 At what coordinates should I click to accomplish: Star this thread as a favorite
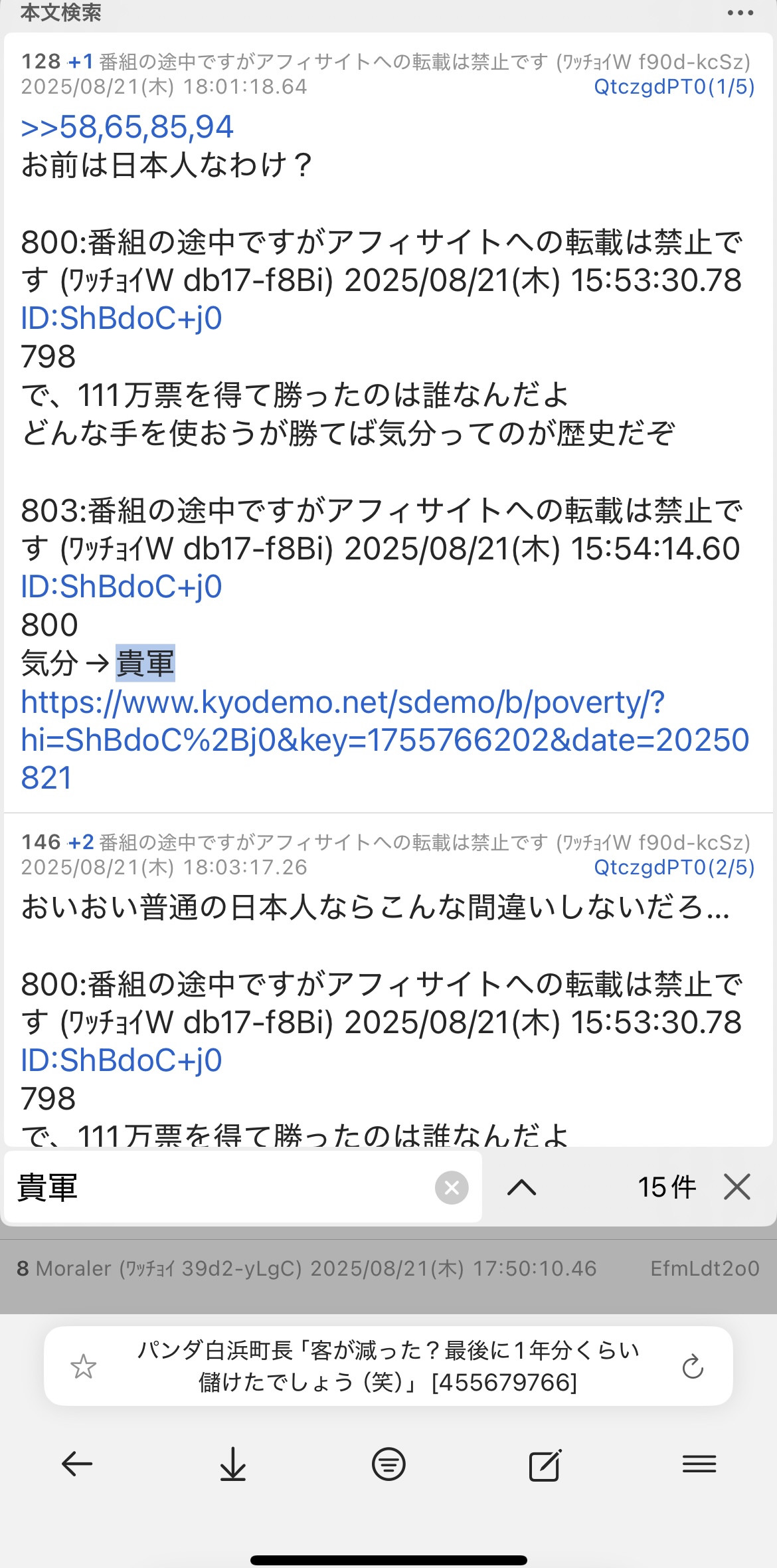point(84,1367)
